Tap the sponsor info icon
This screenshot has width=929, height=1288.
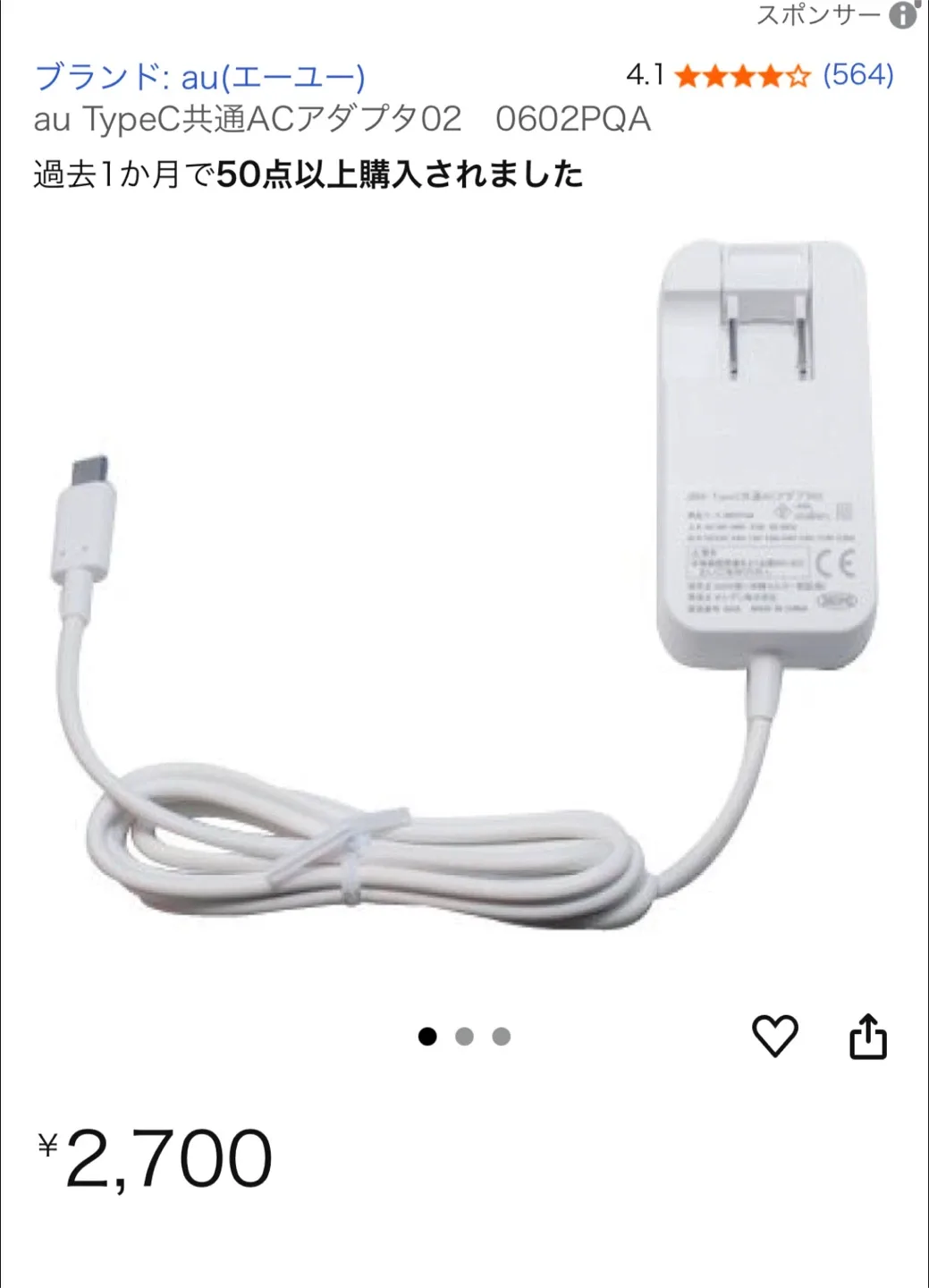point(904,14)
